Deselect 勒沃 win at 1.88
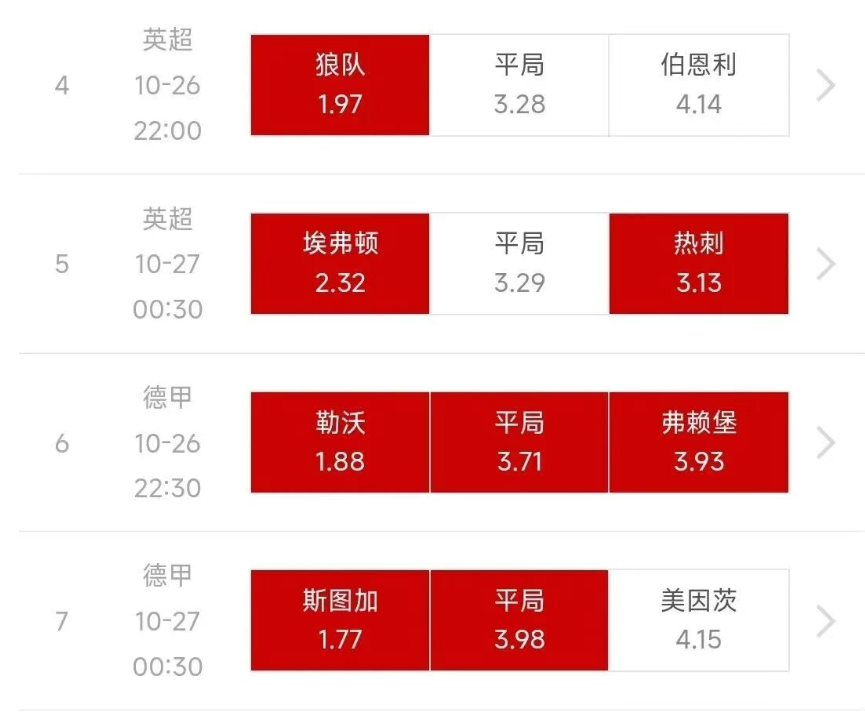The width and height of the screenshot is (865, 715). [x=340, y=442]
